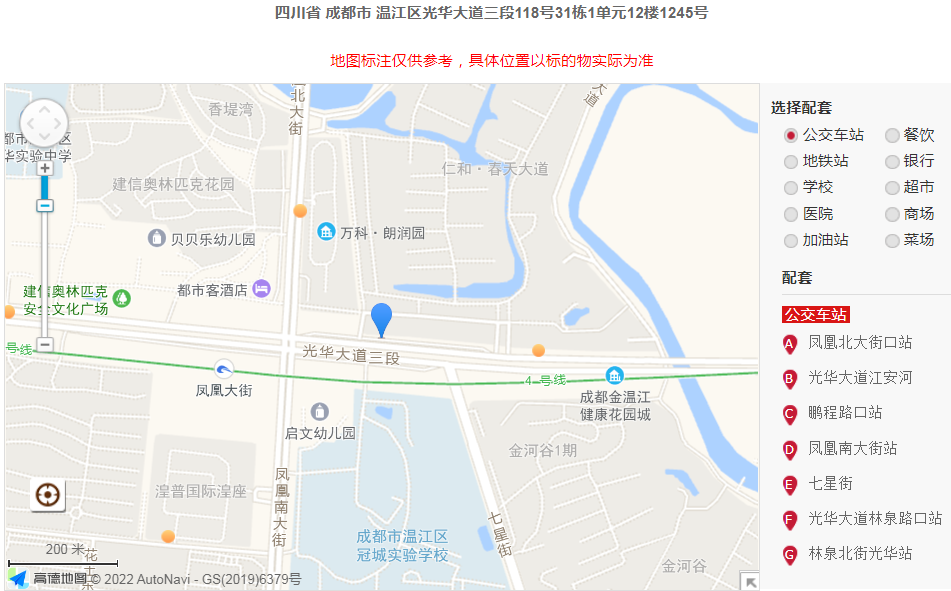Image resolution: width=951 pixels, height=591 pixels.
Task: Zoom in the map with plus button
Action: click(x=45, y=168)
